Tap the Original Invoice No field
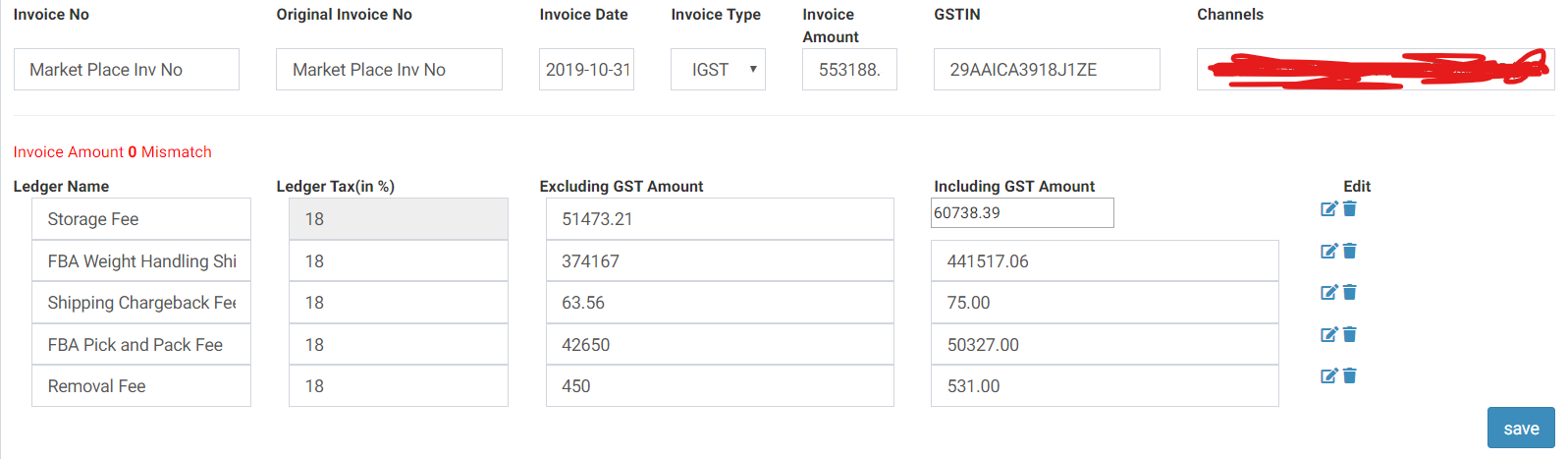1568x459 pixels. pos(389,70)
